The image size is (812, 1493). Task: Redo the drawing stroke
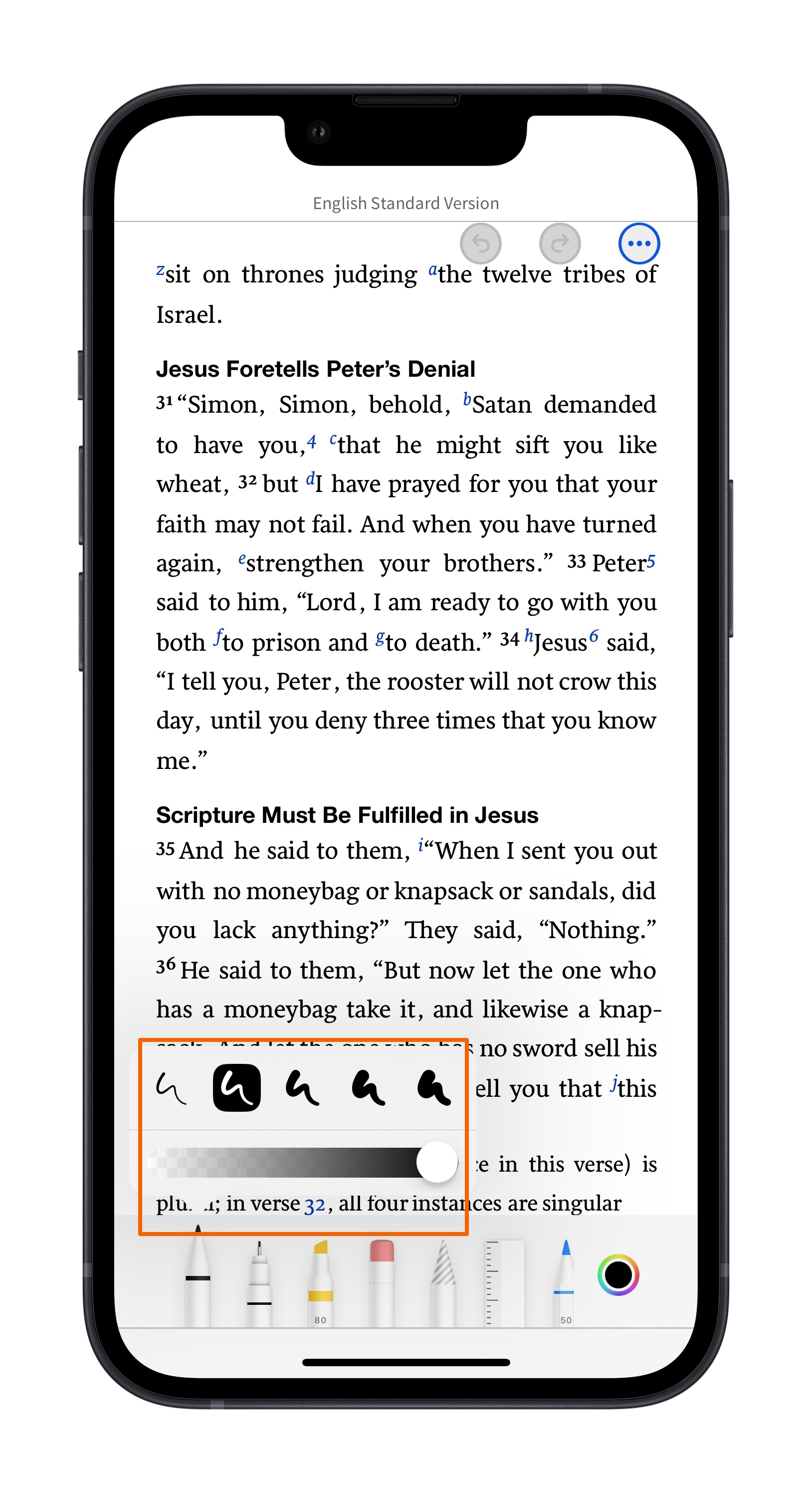pyautogui.click(x=560, y=244)
